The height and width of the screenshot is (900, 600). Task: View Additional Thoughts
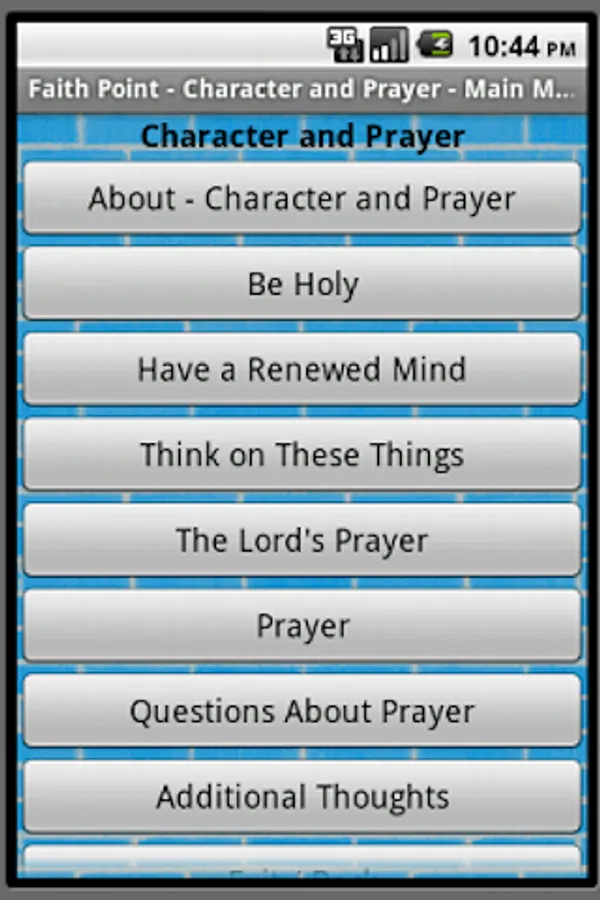coord(302,797)
